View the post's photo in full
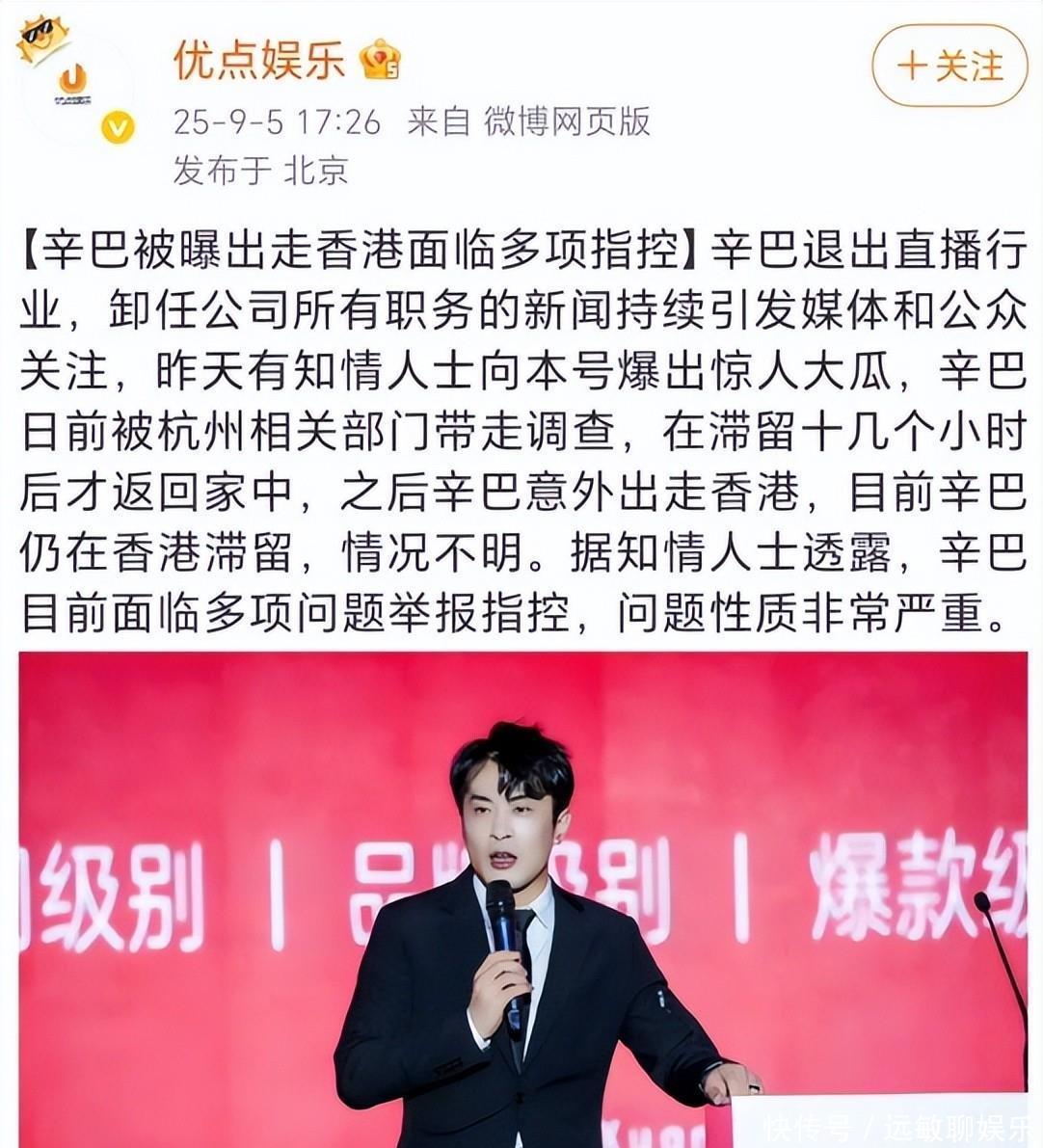Screen dimensions: 1043x1148 (522, 896)
